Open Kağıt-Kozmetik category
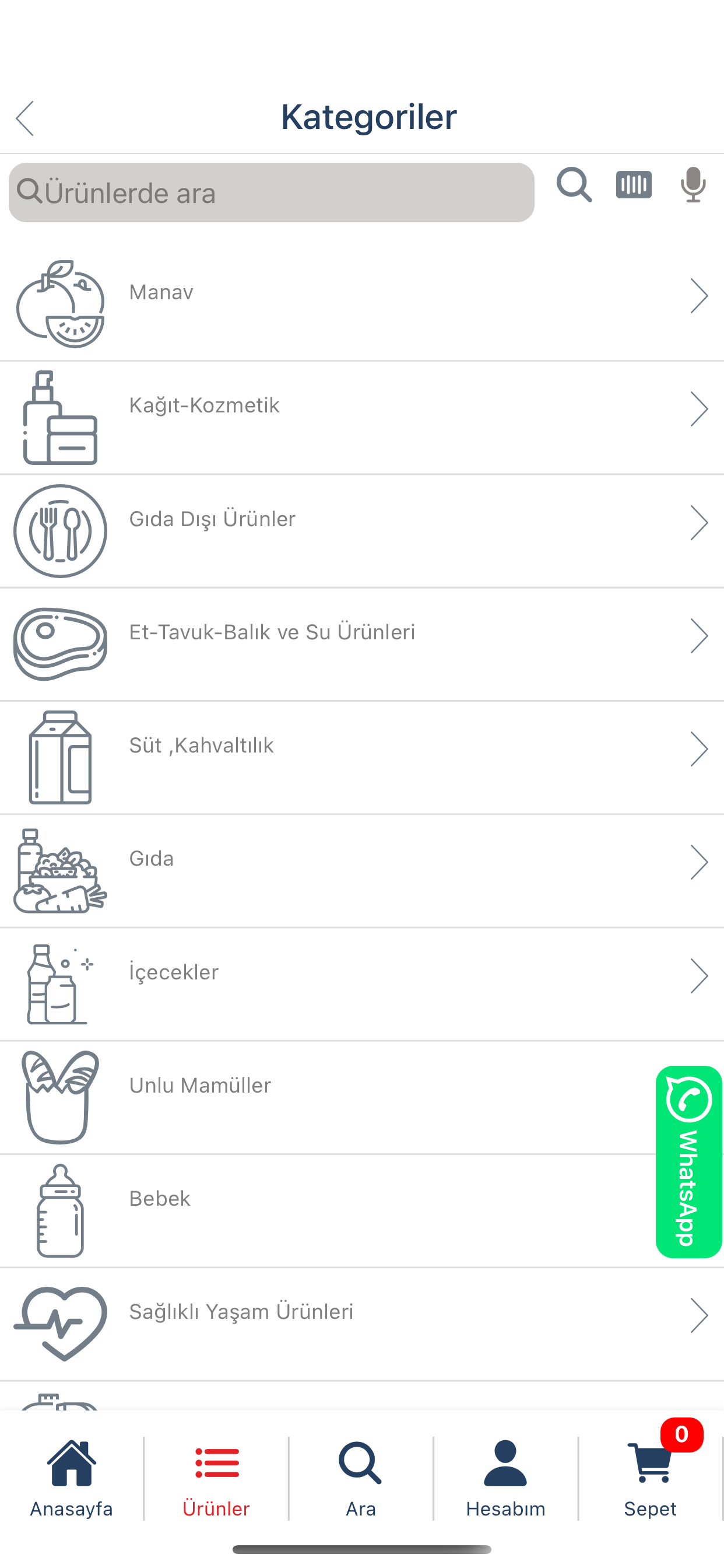The image size is (724, 1568). (x=362, y=418)
